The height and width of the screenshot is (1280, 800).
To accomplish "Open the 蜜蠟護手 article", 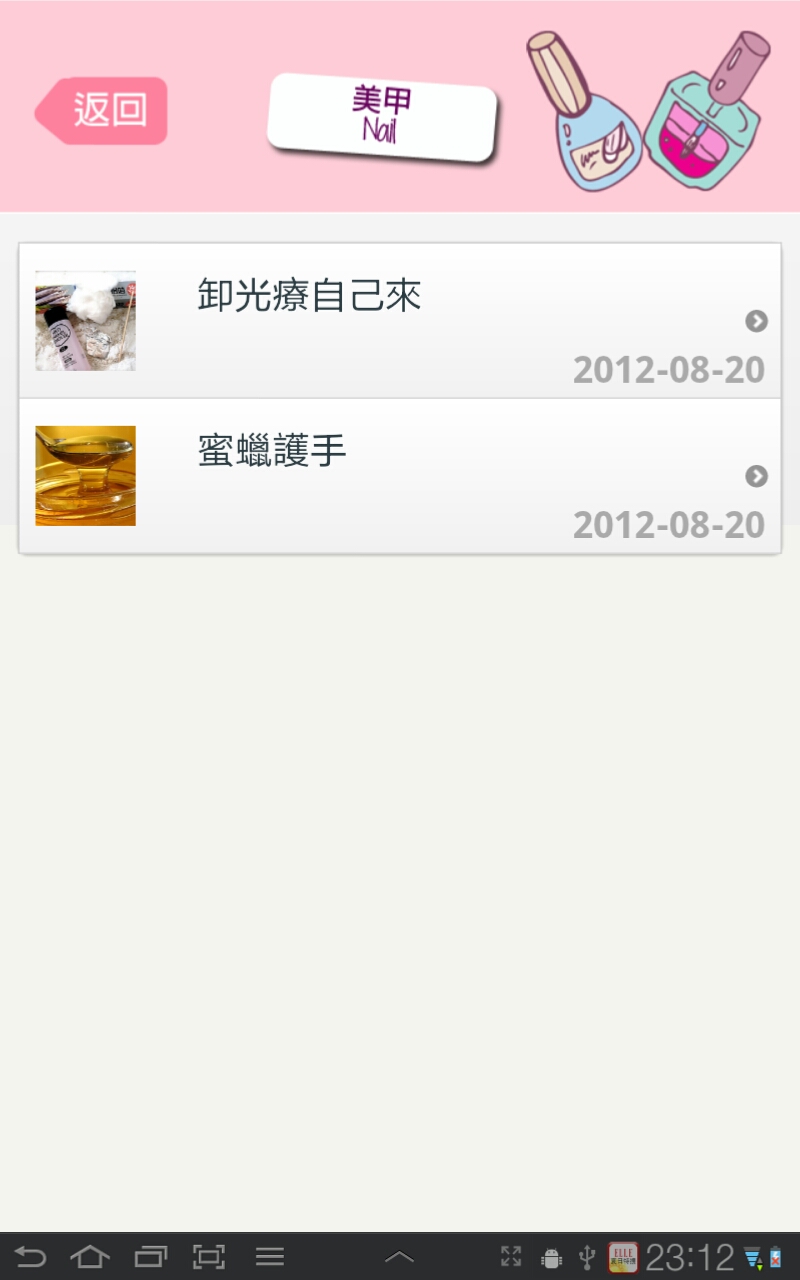I will point(400,476).
